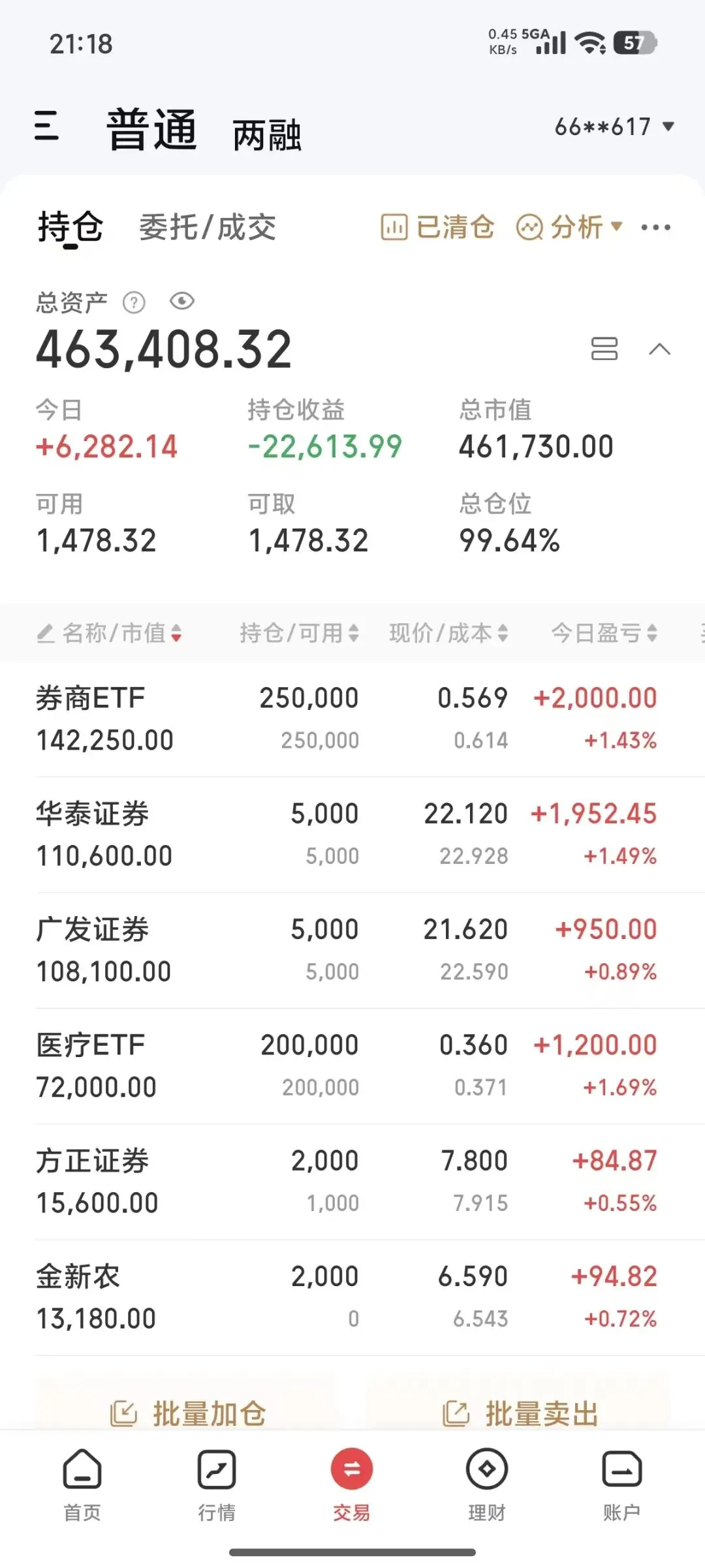This screenshot has height=1568, width=705.
Task: Switch to the 委托/成交 tab
Action: (207, 228)
